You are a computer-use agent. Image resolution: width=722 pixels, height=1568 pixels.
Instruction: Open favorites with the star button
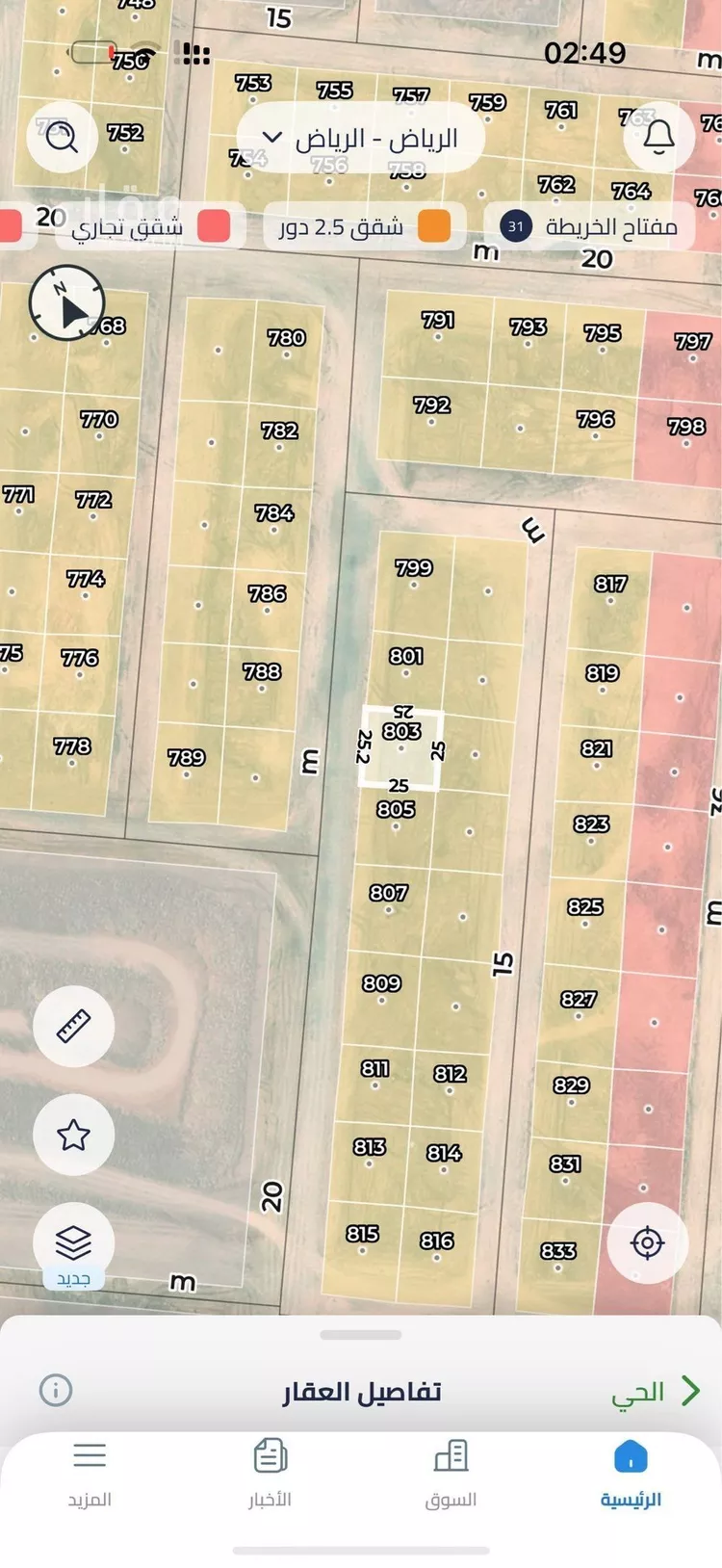(74, 1135)
